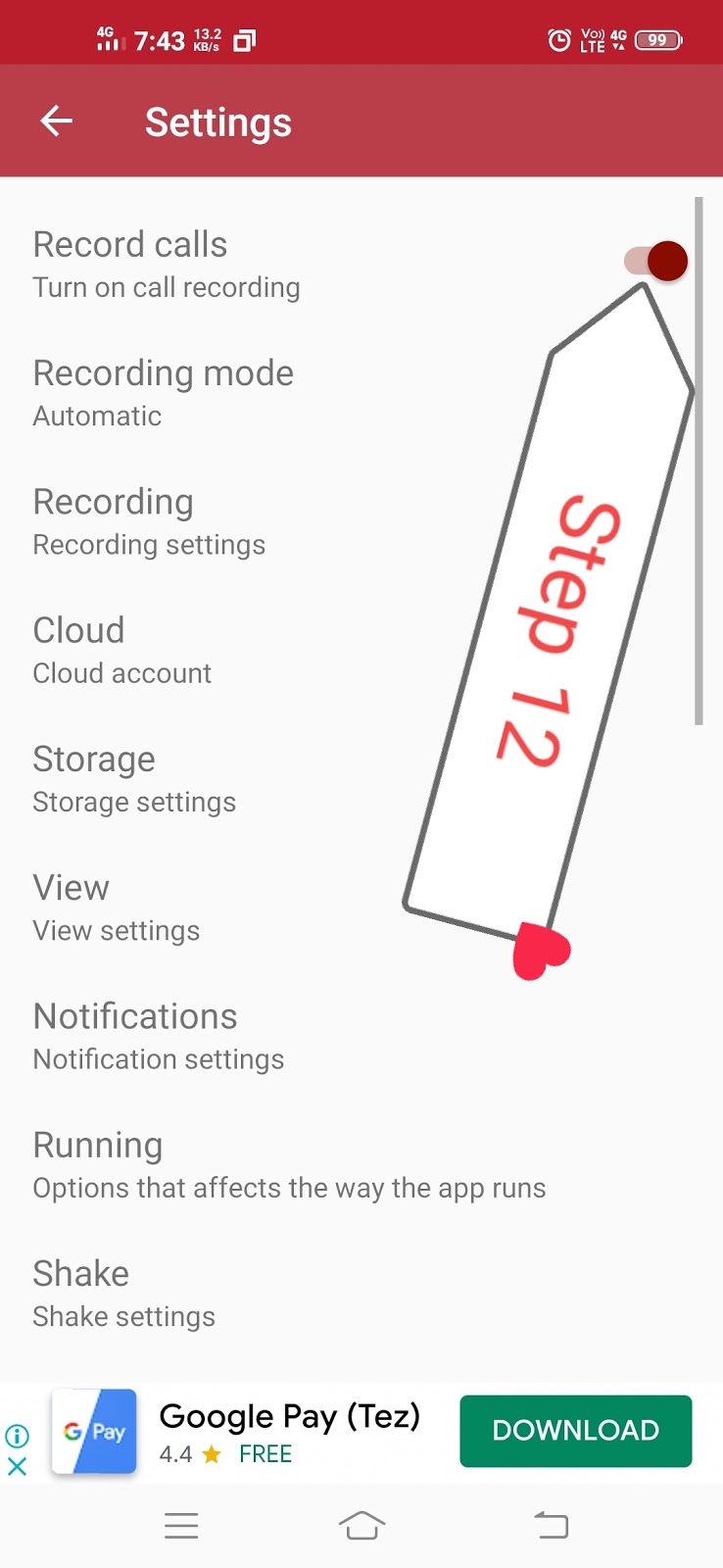Viewport: 723px width, 1568px height.
Task: Open Recording settings
Action: coord(149,521)
